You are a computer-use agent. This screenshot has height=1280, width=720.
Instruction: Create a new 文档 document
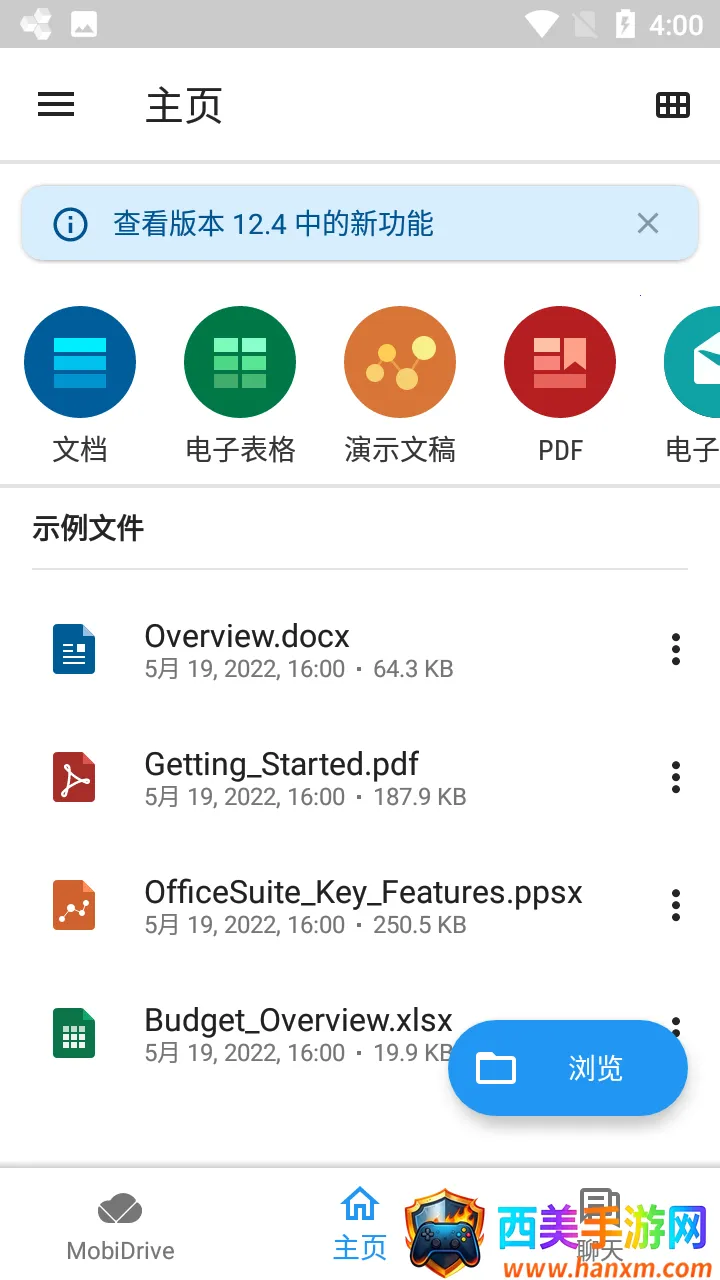[x=80, y=362]
